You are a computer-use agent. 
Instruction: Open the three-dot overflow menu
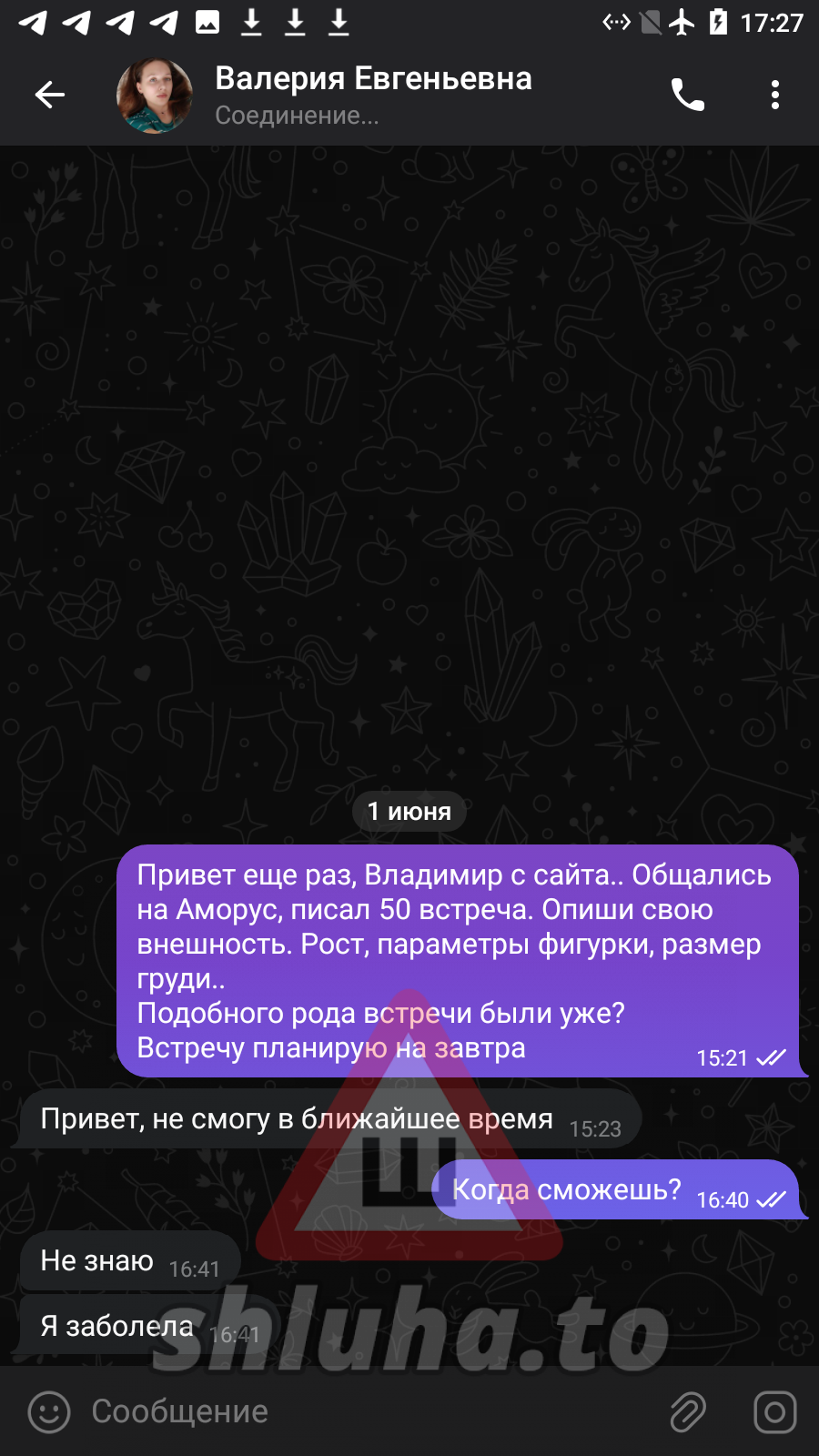(x=774, y=95)
